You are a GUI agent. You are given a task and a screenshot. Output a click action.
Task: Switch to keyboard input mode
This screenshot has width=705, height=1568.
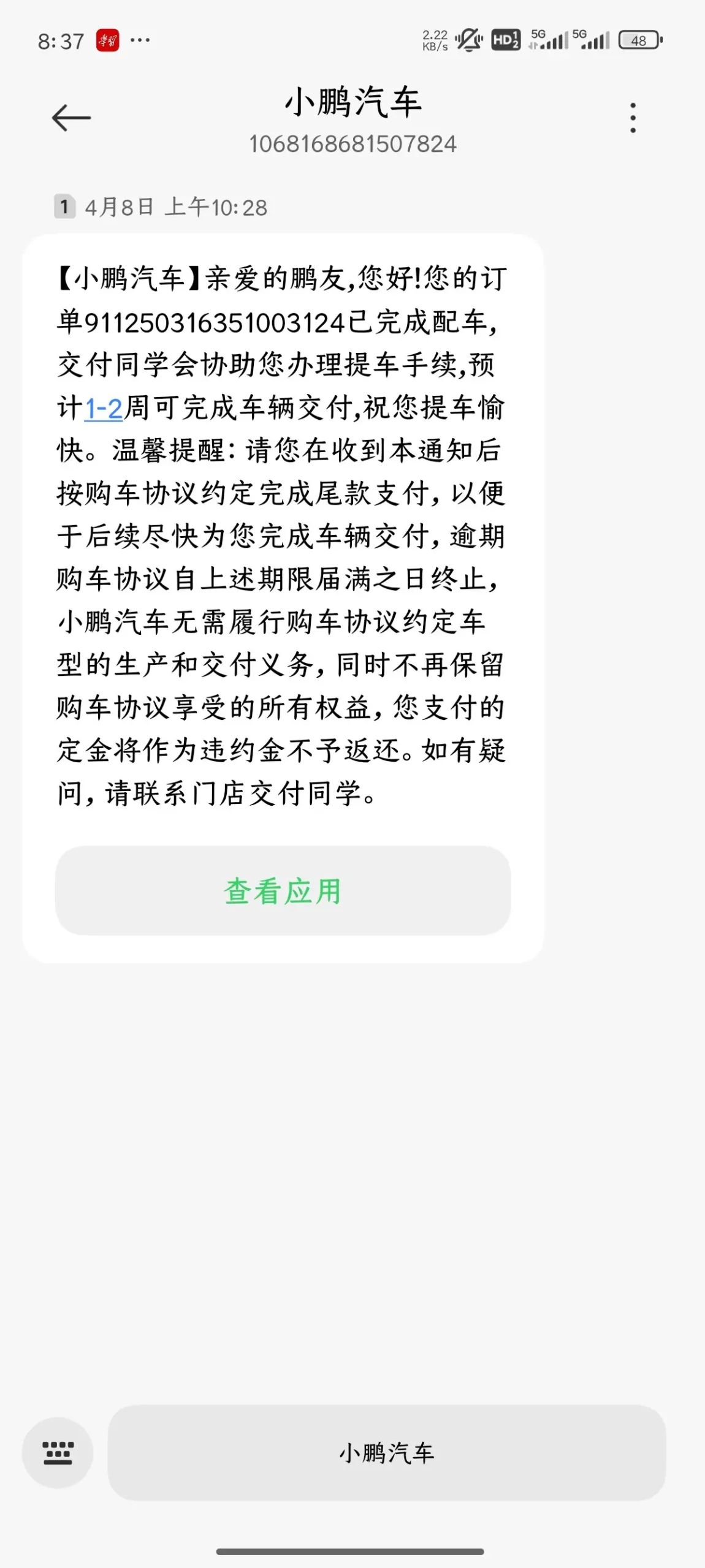[58, 1452]
